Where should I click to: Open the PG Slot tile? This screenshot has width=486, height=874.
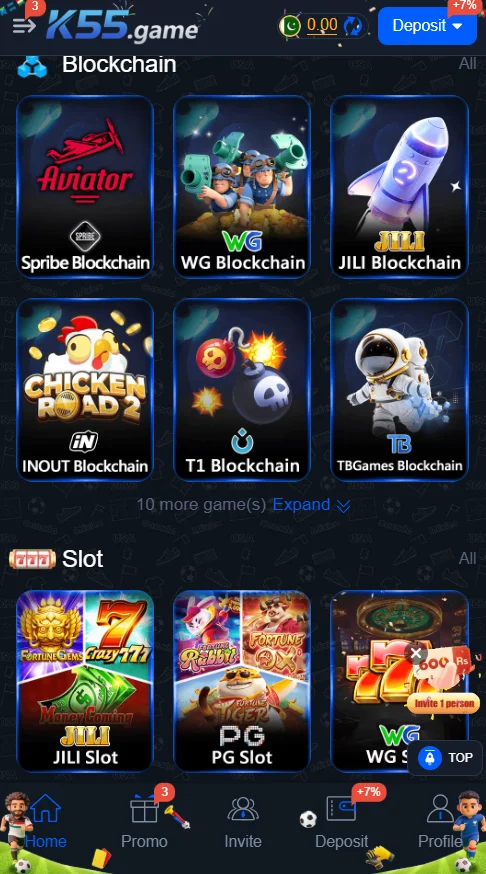242,681
